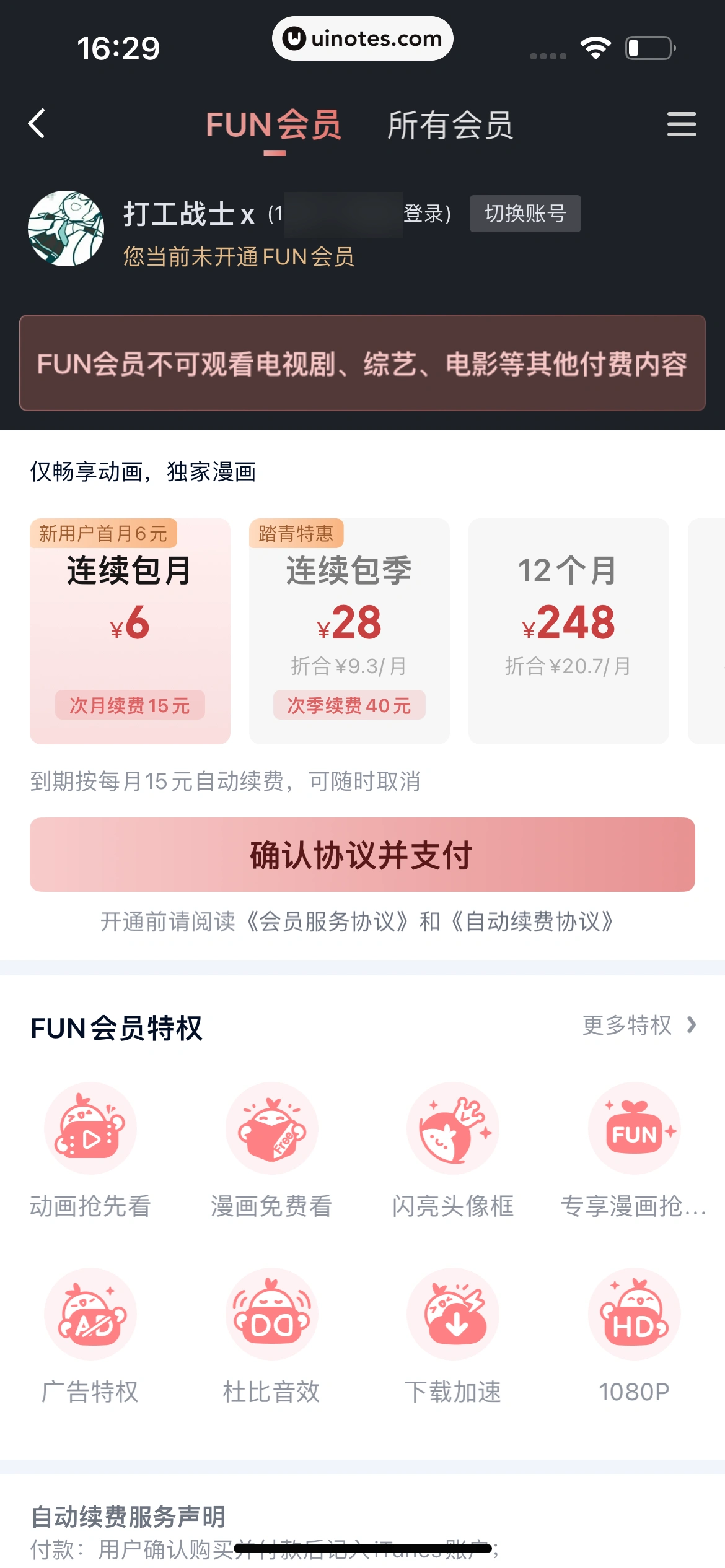
Task: Select the 12个月 ¥248 plan card
Action: (x=568, y=632)
